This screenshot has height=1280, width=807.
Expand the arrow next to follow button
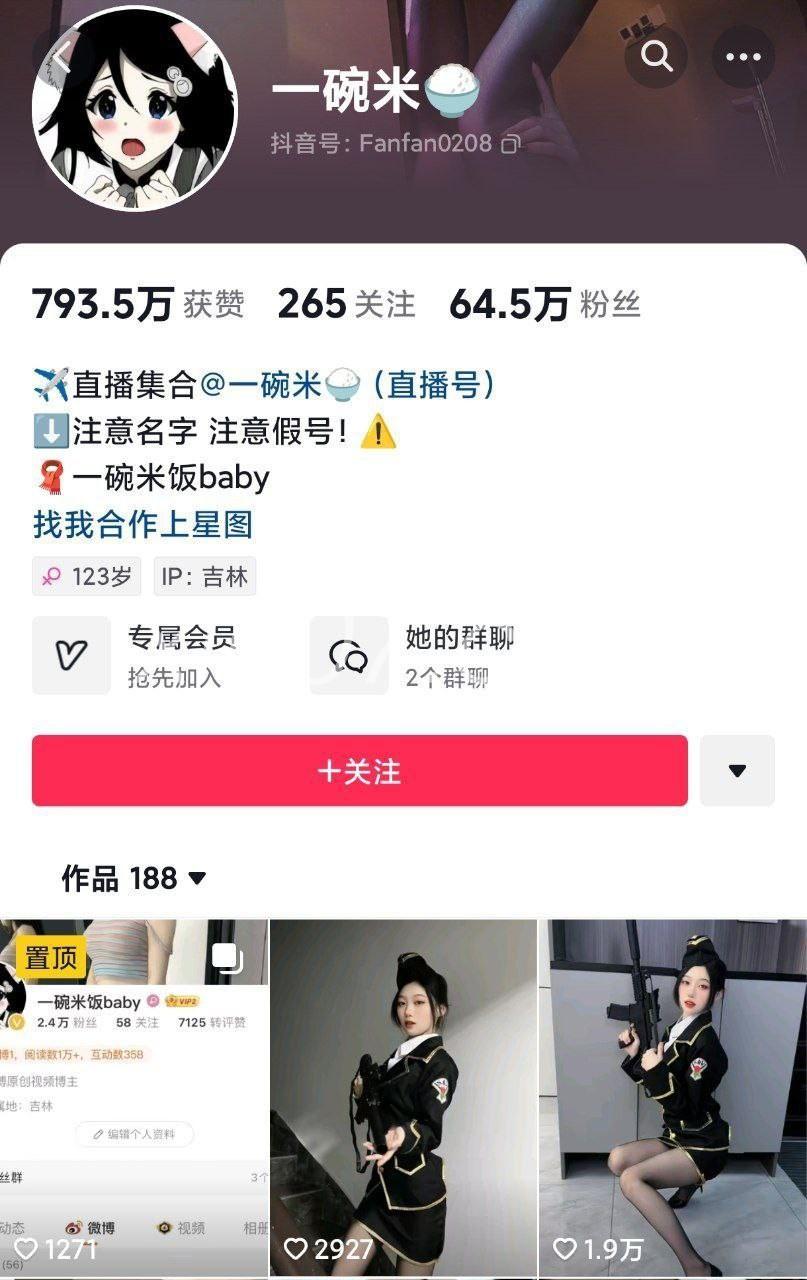[737, 771]
